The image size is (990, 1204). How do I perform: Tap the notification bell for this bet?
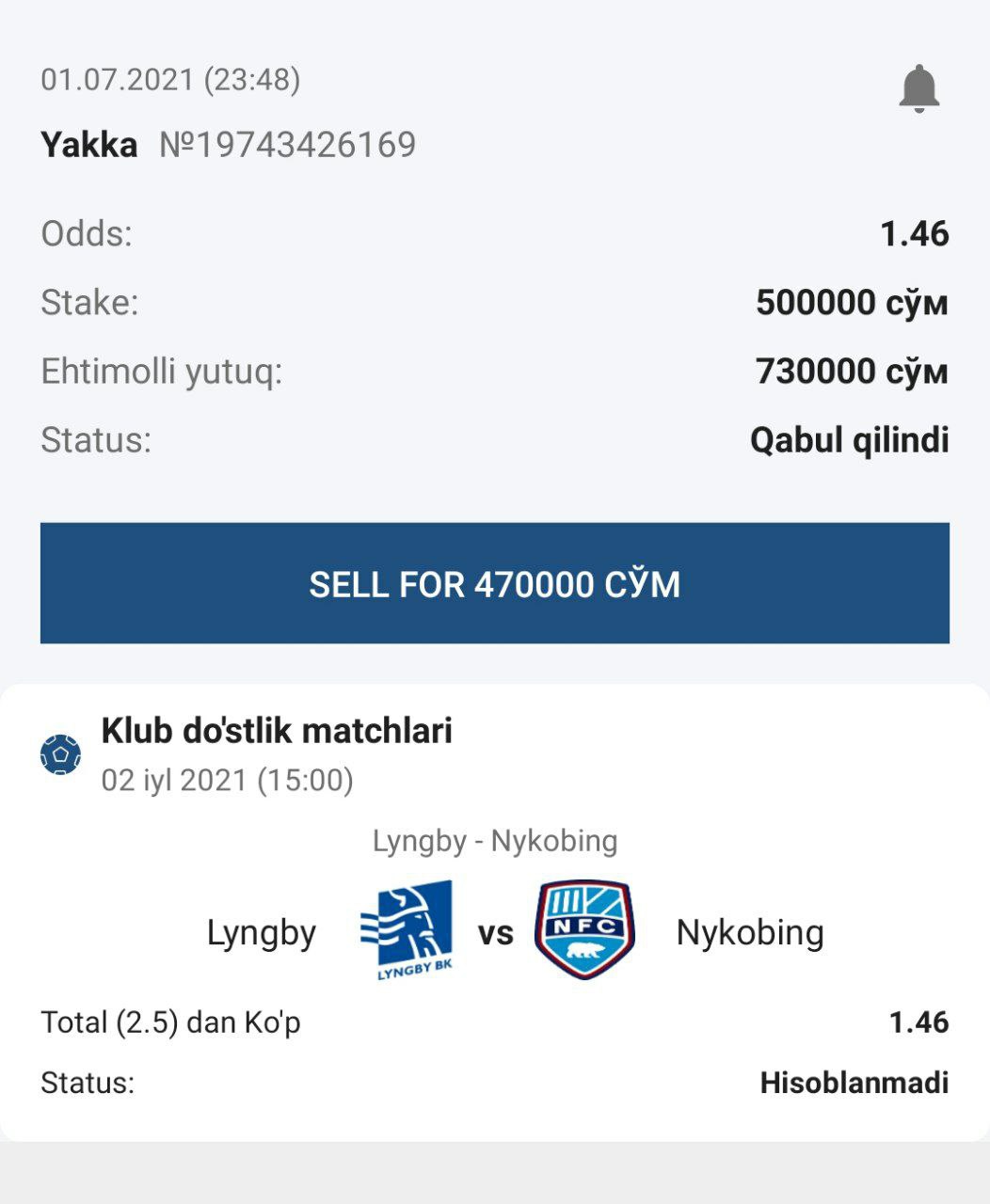(x=918, y=88)
